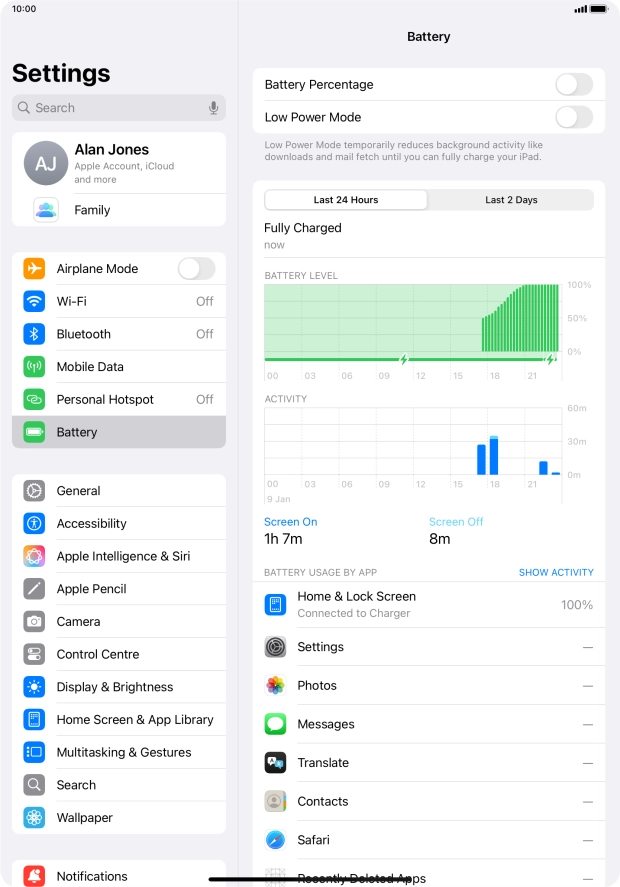Toggle Airplane Mode on

click(196, 268)
